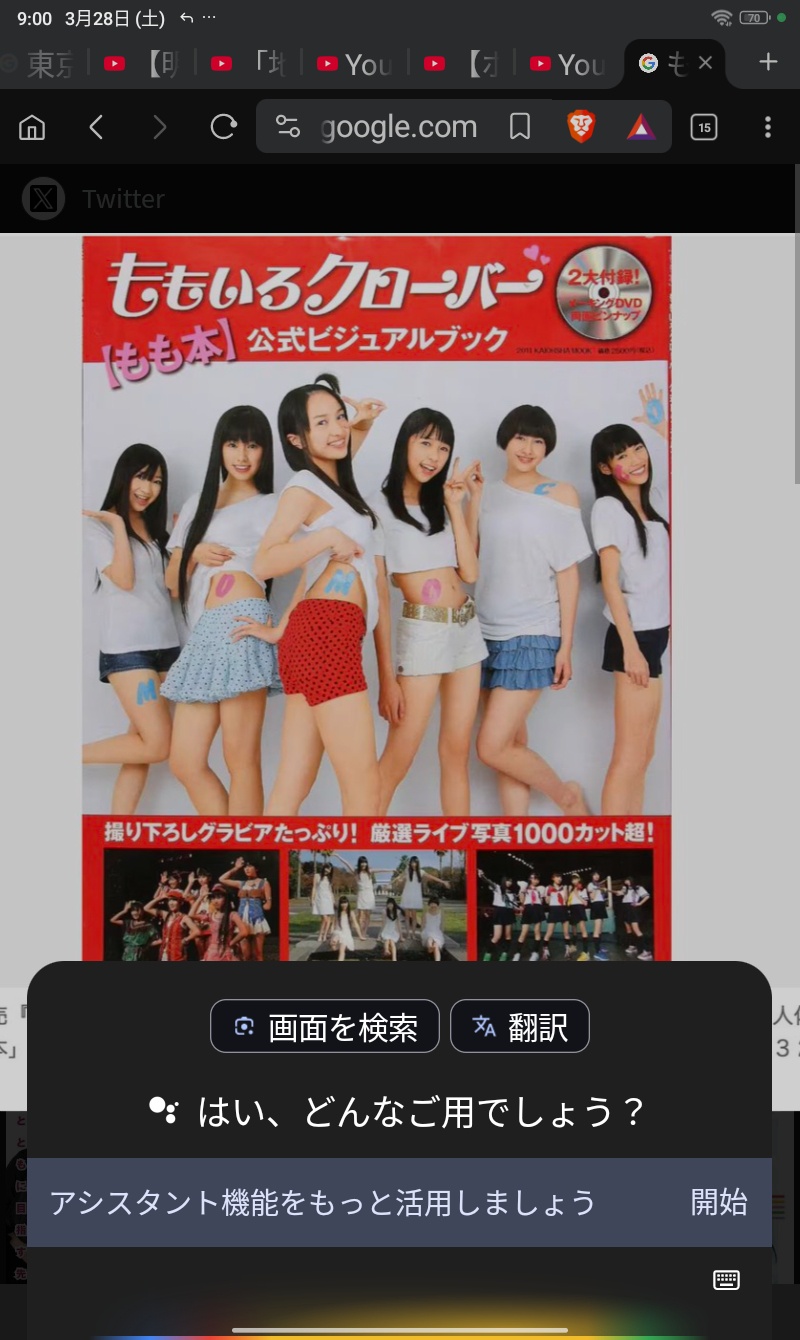800x1340 pixels.
Task: Open the Brave Shields lion icon
Action: (x=581, y=127)
